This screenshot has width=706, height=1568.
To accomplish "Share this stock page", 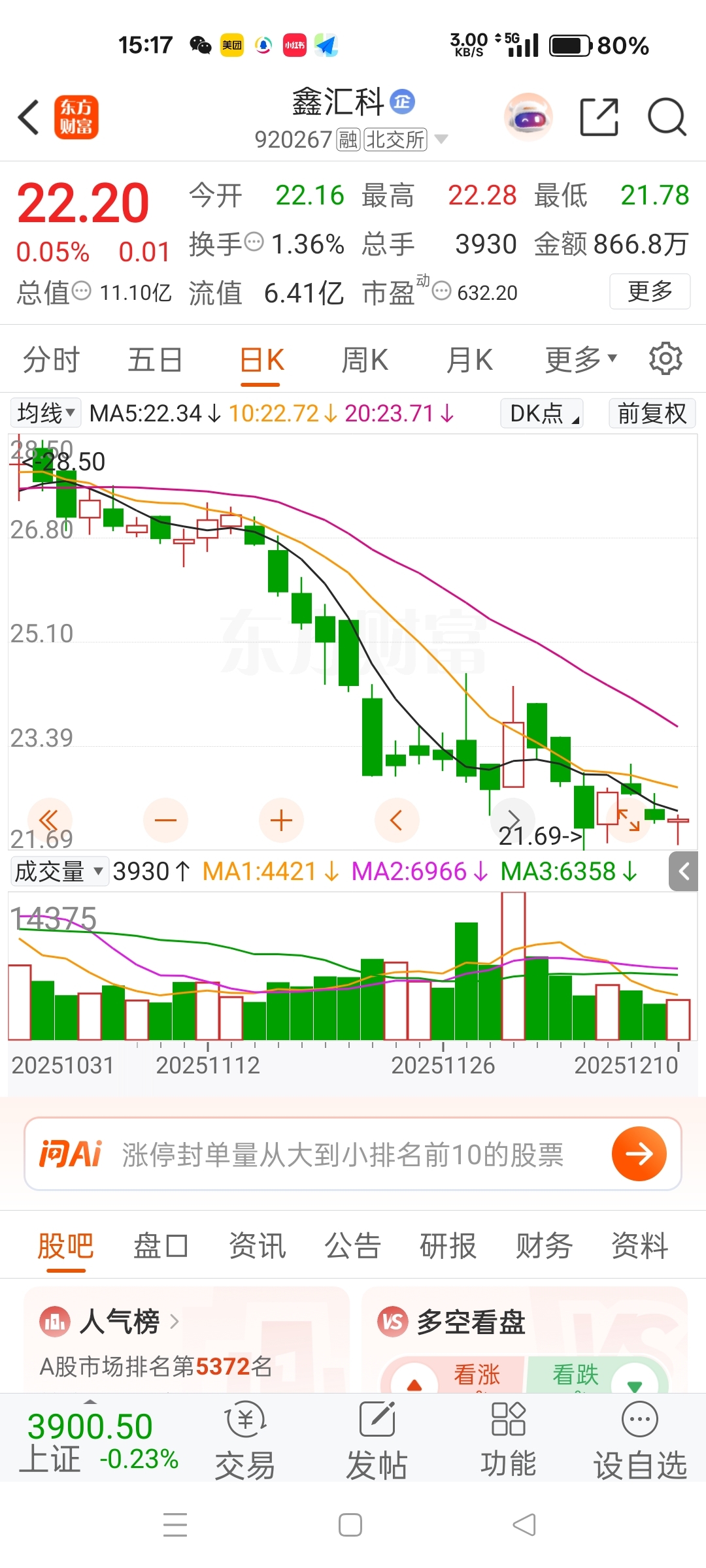I will (x=599, y=118).
